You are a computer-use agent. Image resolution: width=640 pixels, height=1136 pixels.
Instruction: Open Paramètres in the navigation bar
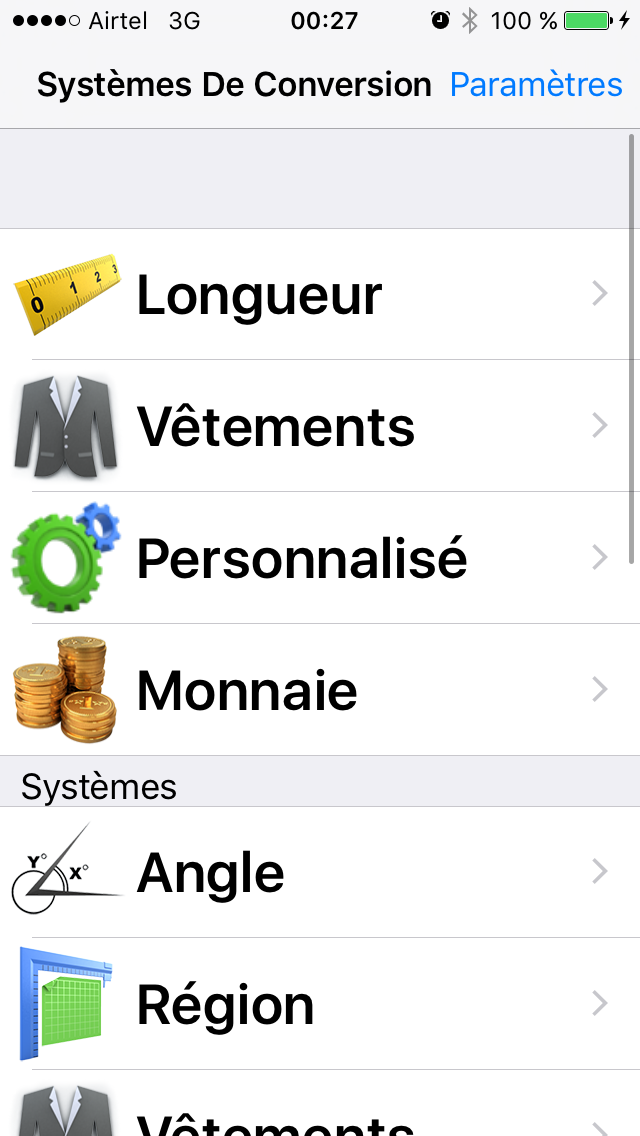[536, 85]
